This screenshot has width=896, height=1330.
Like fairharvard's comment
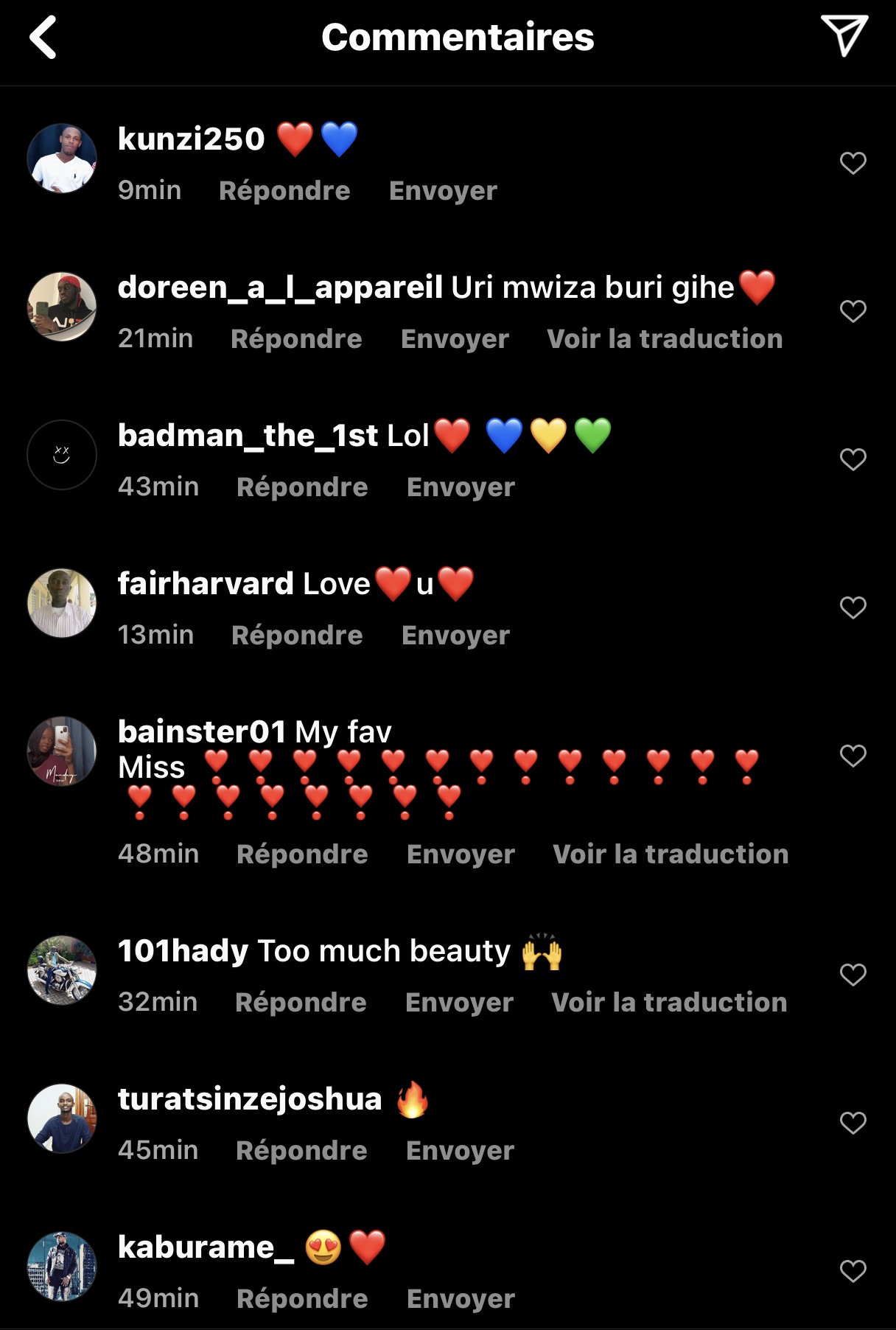click(853, 607)
